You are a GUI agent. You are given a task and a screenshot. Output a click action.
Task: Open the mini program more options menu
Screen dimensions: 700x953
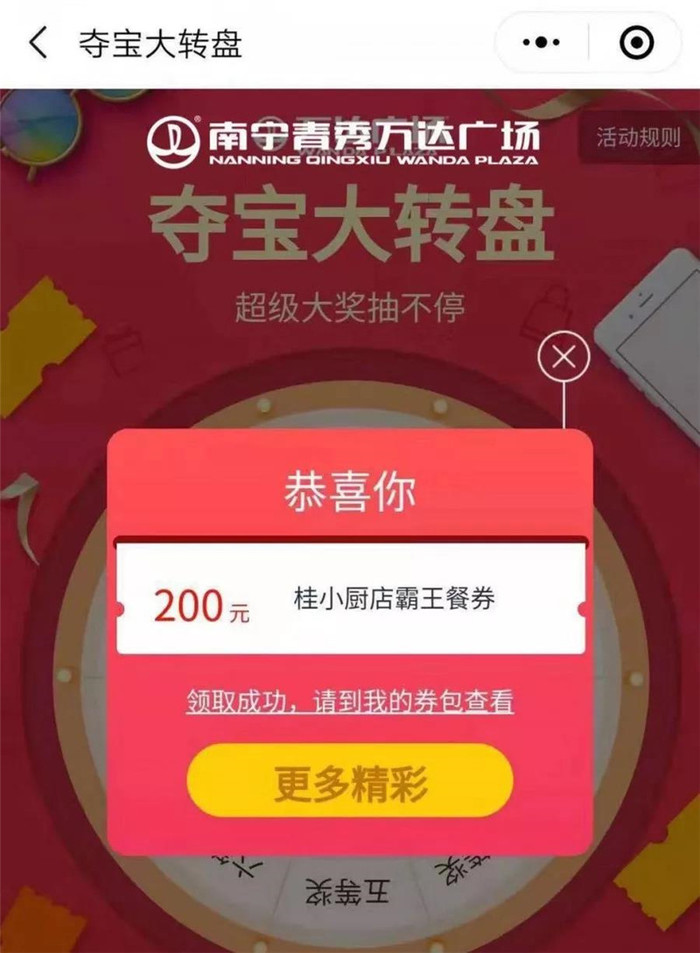tap(542, 43)
